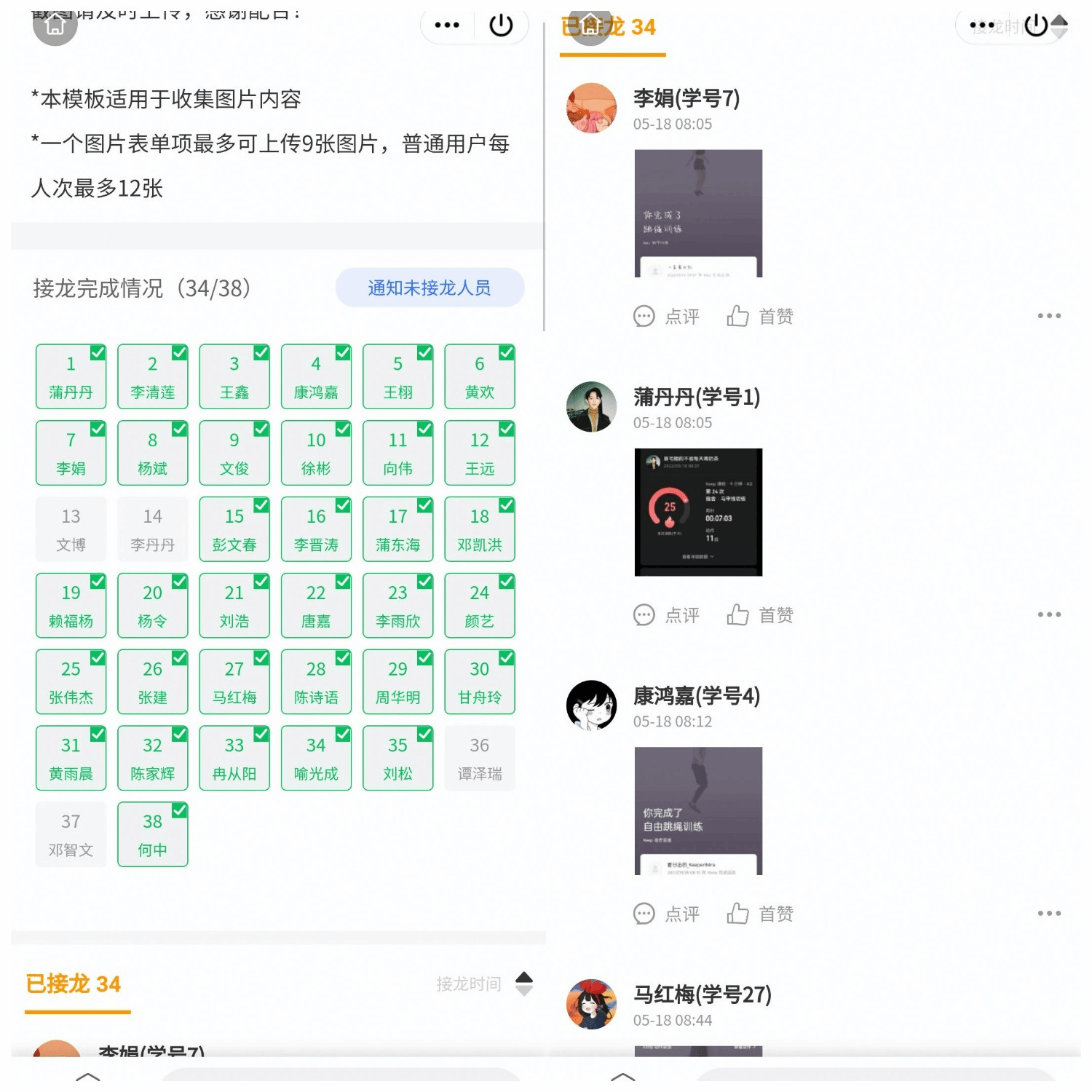Tap grid item 27 马红梅
The width and height of the screenshot is (1092, 1092).
tap(234, 681)
